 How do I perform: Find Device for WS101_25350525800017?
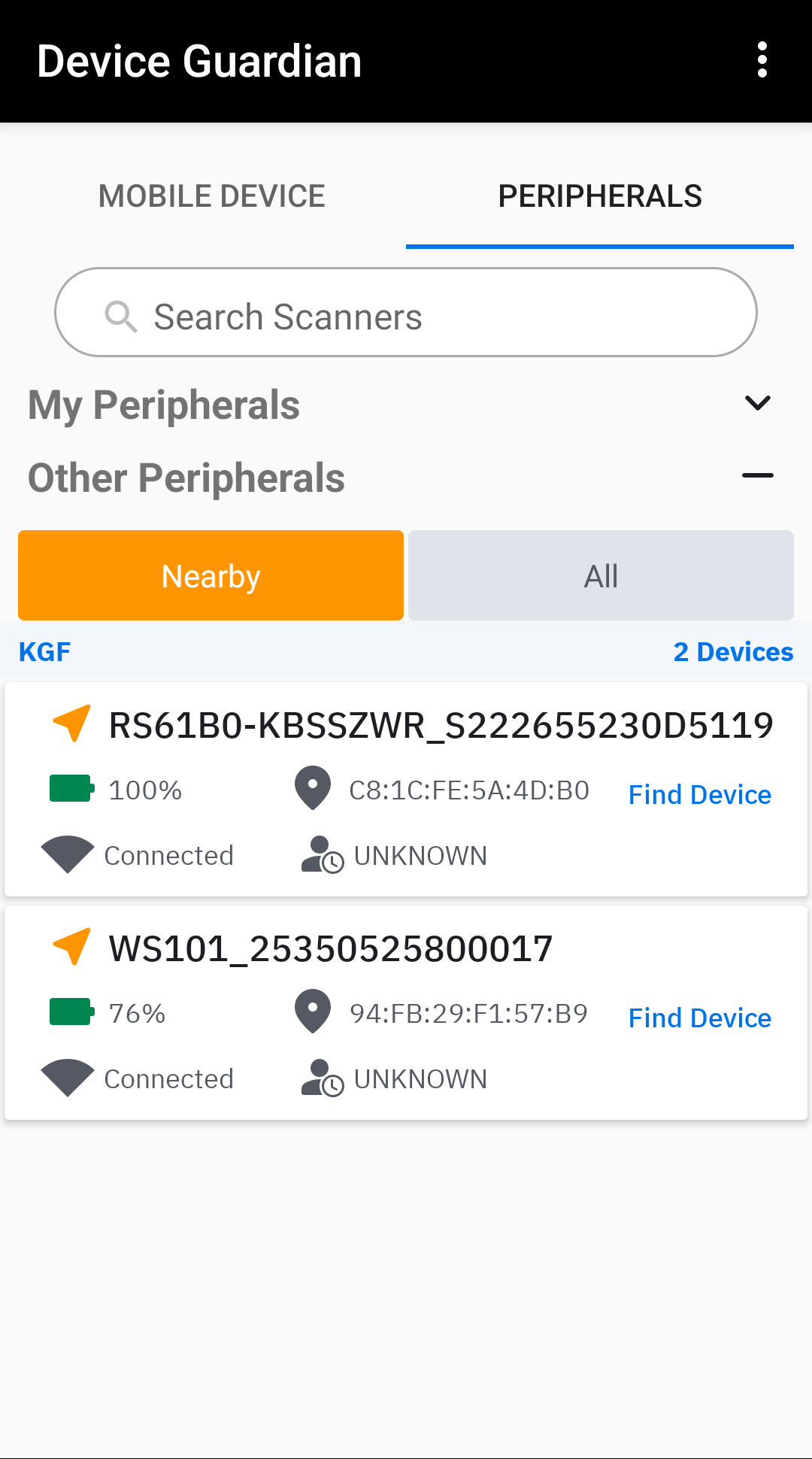pos(700,1018)
